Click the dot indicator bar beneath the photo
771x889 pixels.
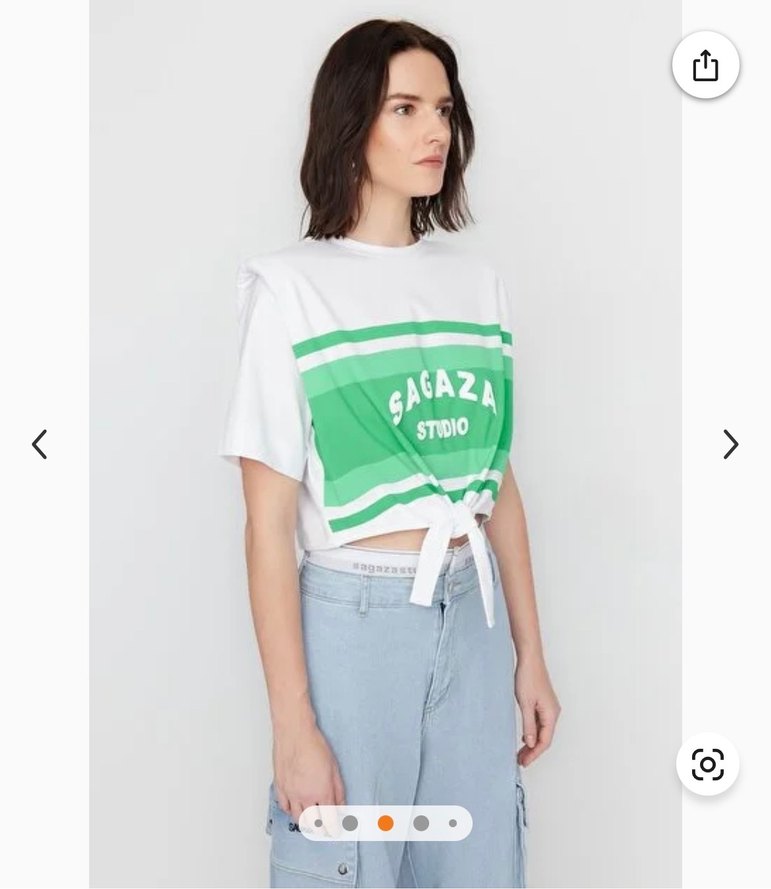click(x=385, y=825)
